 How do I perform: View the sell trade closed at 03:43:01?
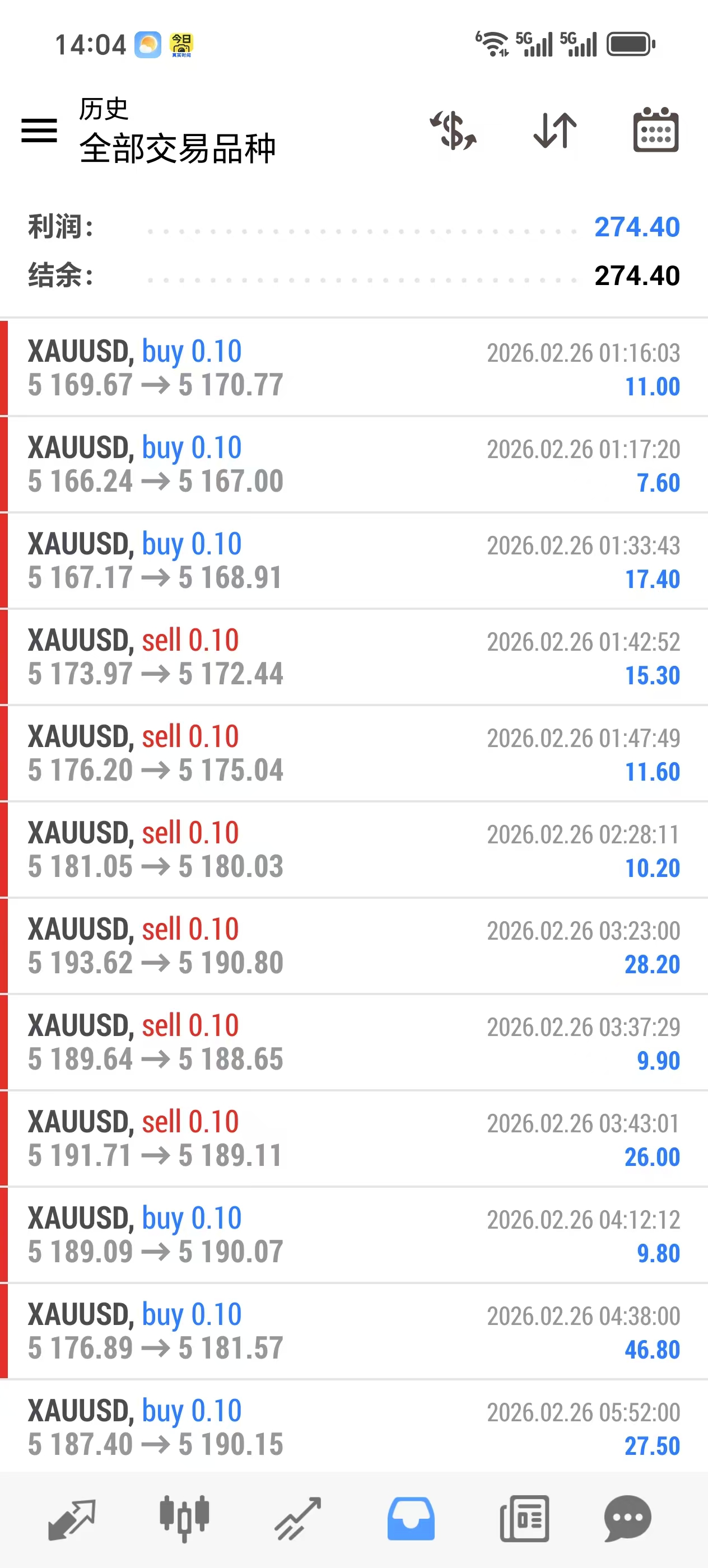(353, 1138)
